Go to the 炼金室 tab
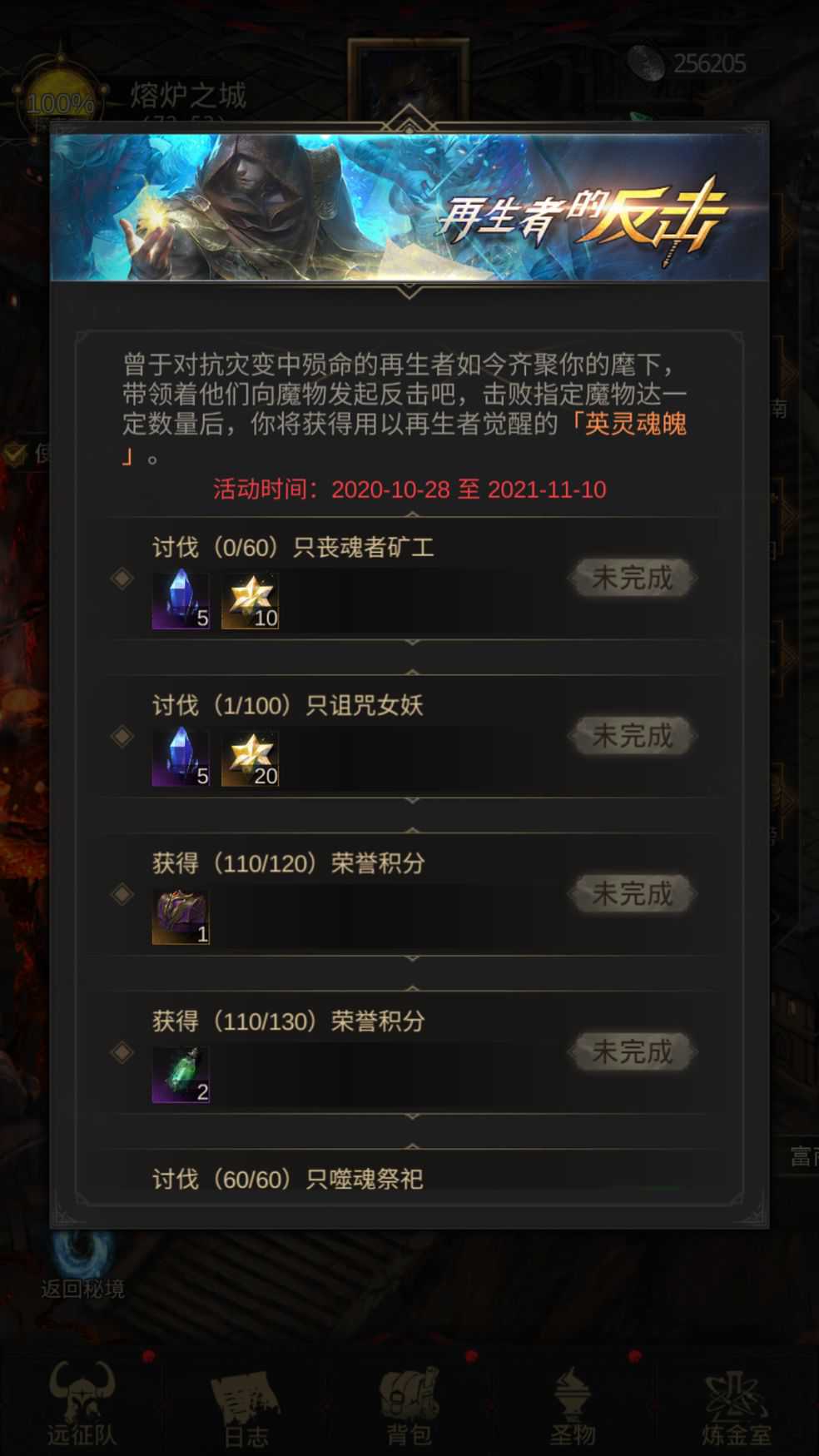Viewport: 819px width, 1456px height. (736, 1404)
